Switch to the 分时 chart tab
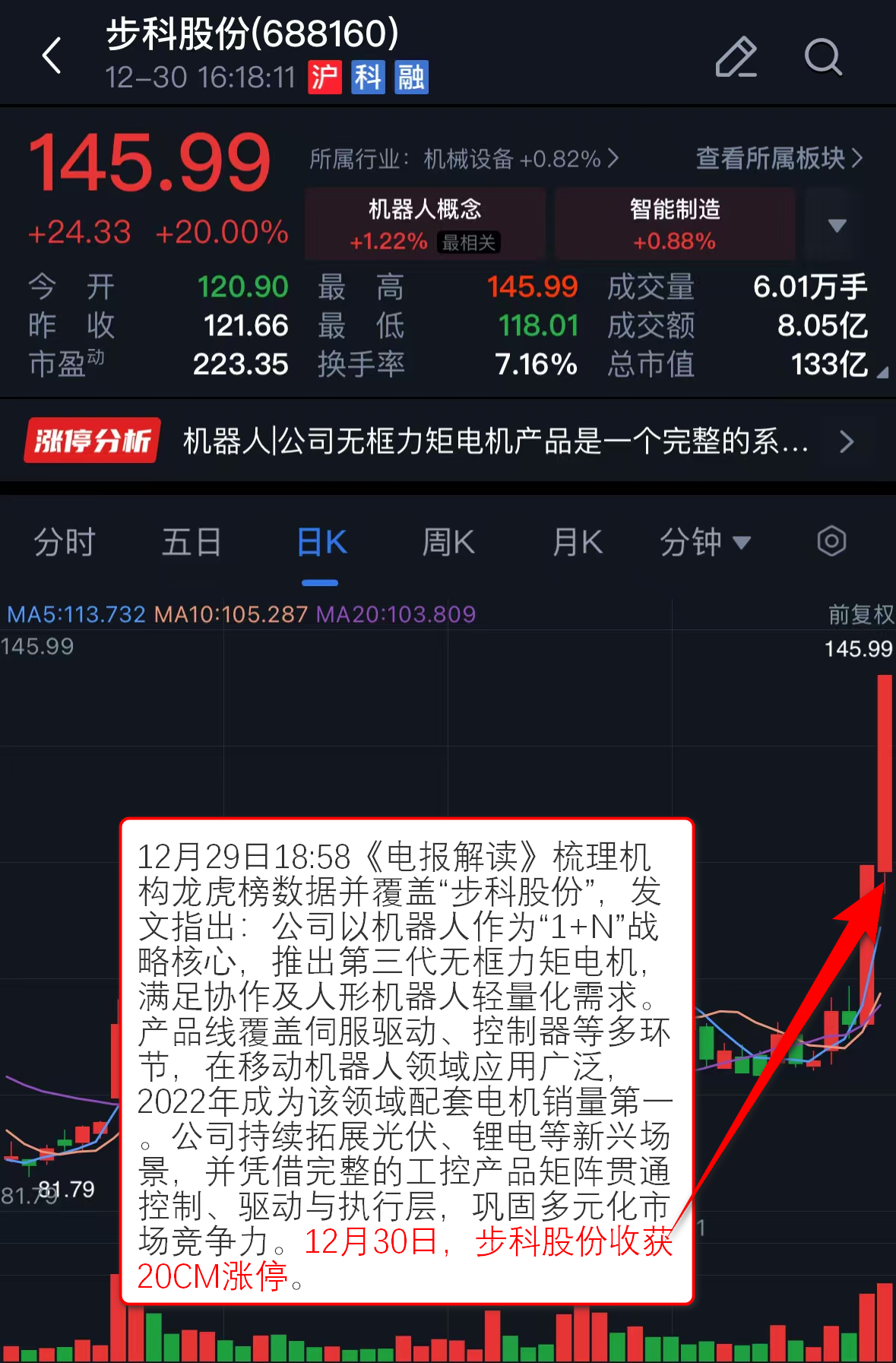Screen dimensions: 896x1363 pos(65,543)
